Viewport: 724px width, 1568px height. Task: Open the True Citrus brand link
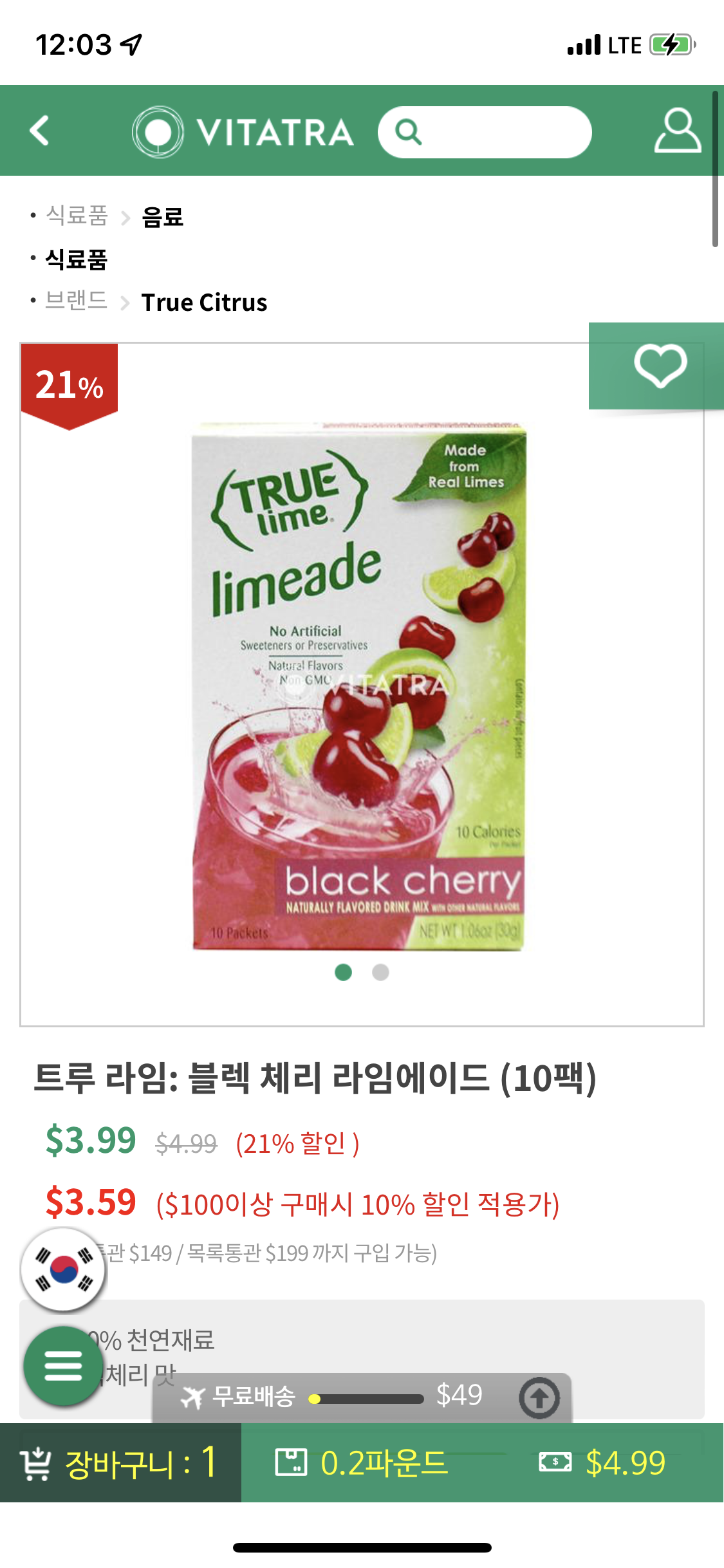coord(204,302)
